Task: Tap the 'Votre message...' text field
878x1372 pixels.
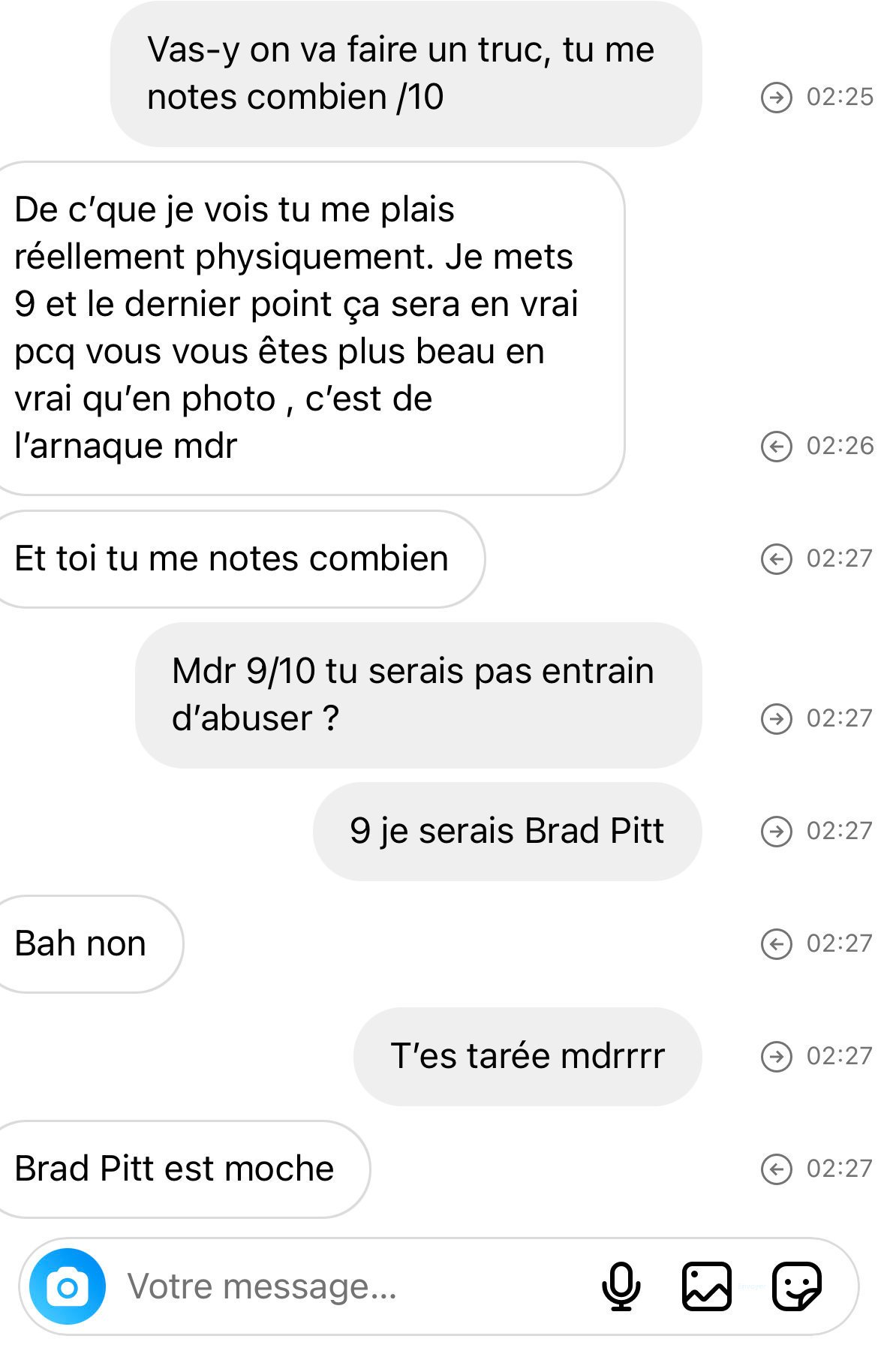Action: click(338, 1286)
